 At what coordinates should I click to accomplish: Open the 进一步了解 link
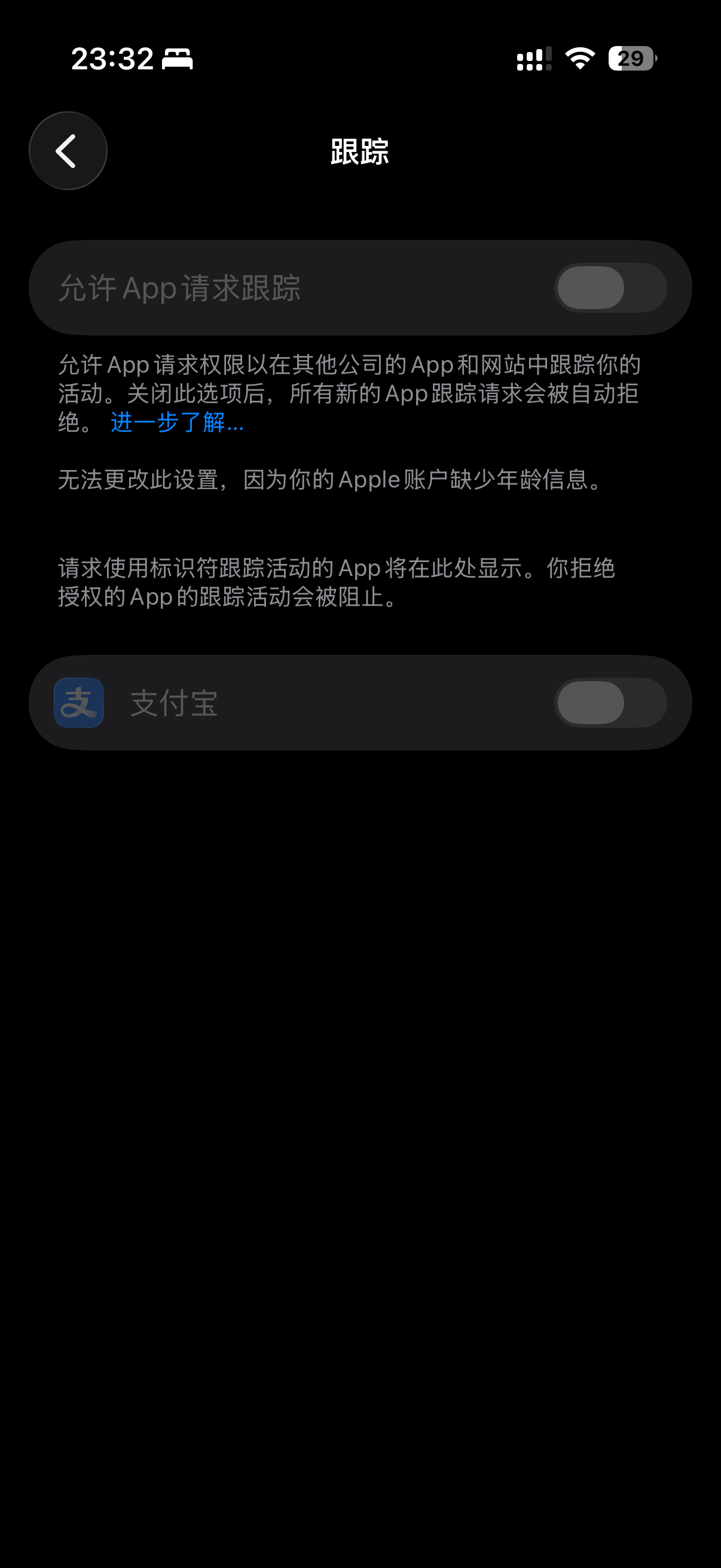point(177,422)
